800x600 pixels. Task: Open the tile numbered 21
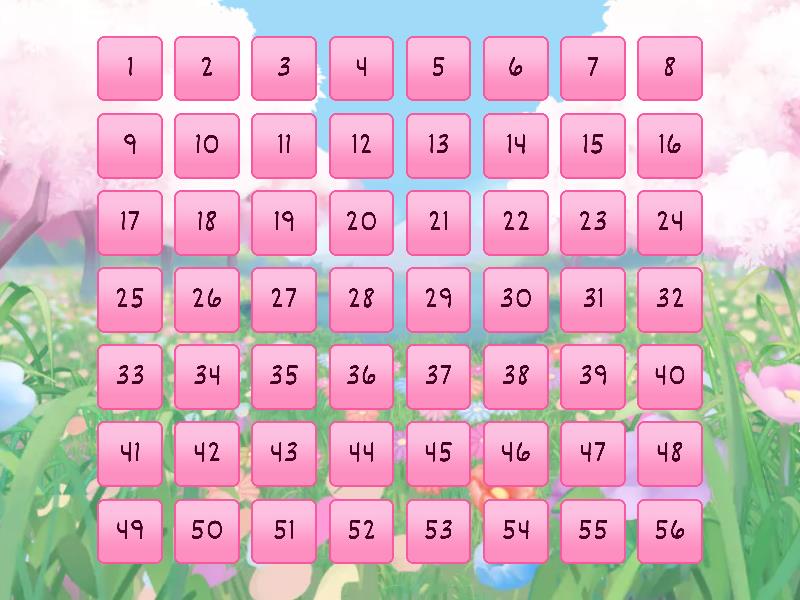coord(438,222)
